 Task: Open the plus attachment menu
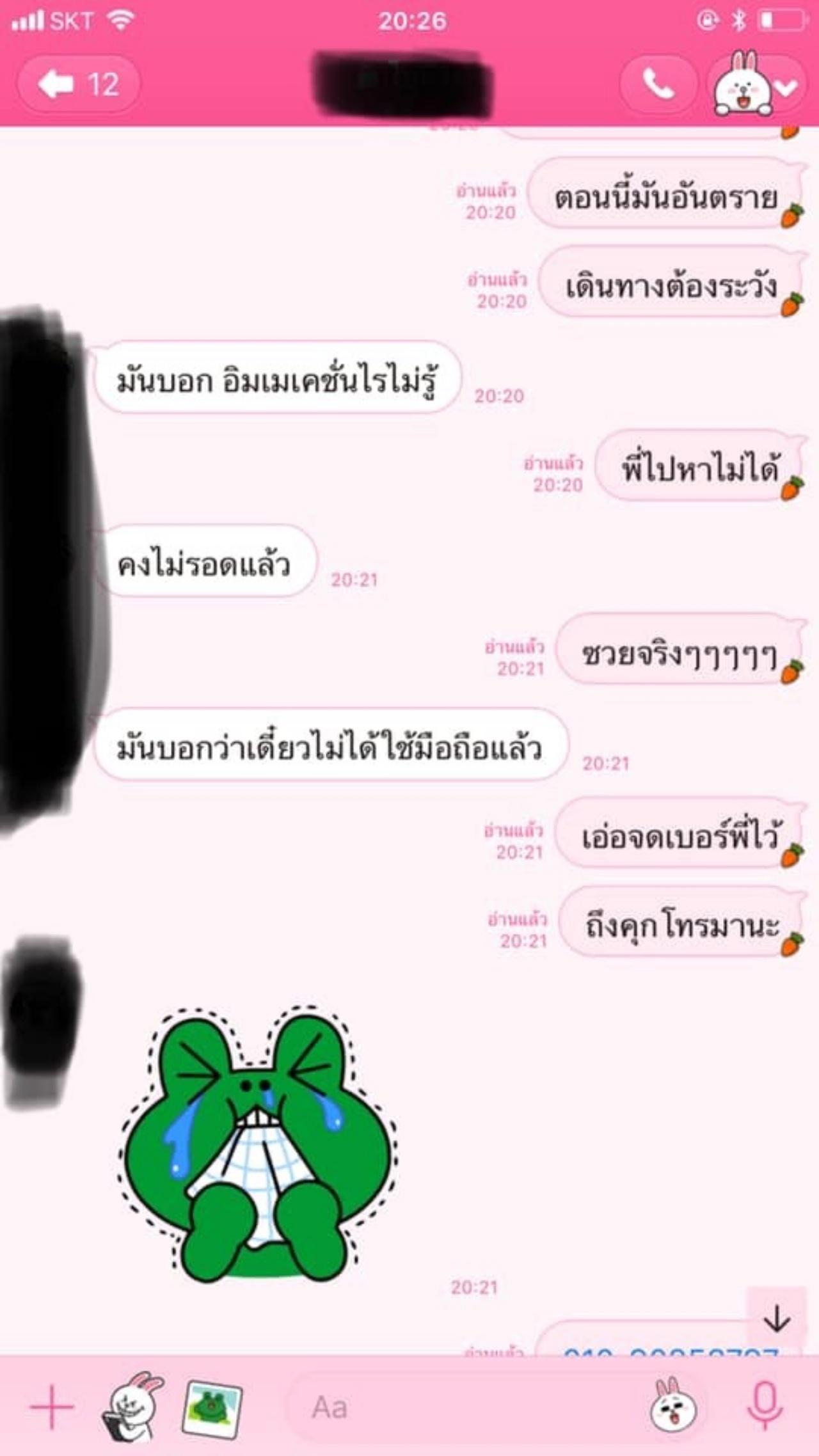(52, 1407)
